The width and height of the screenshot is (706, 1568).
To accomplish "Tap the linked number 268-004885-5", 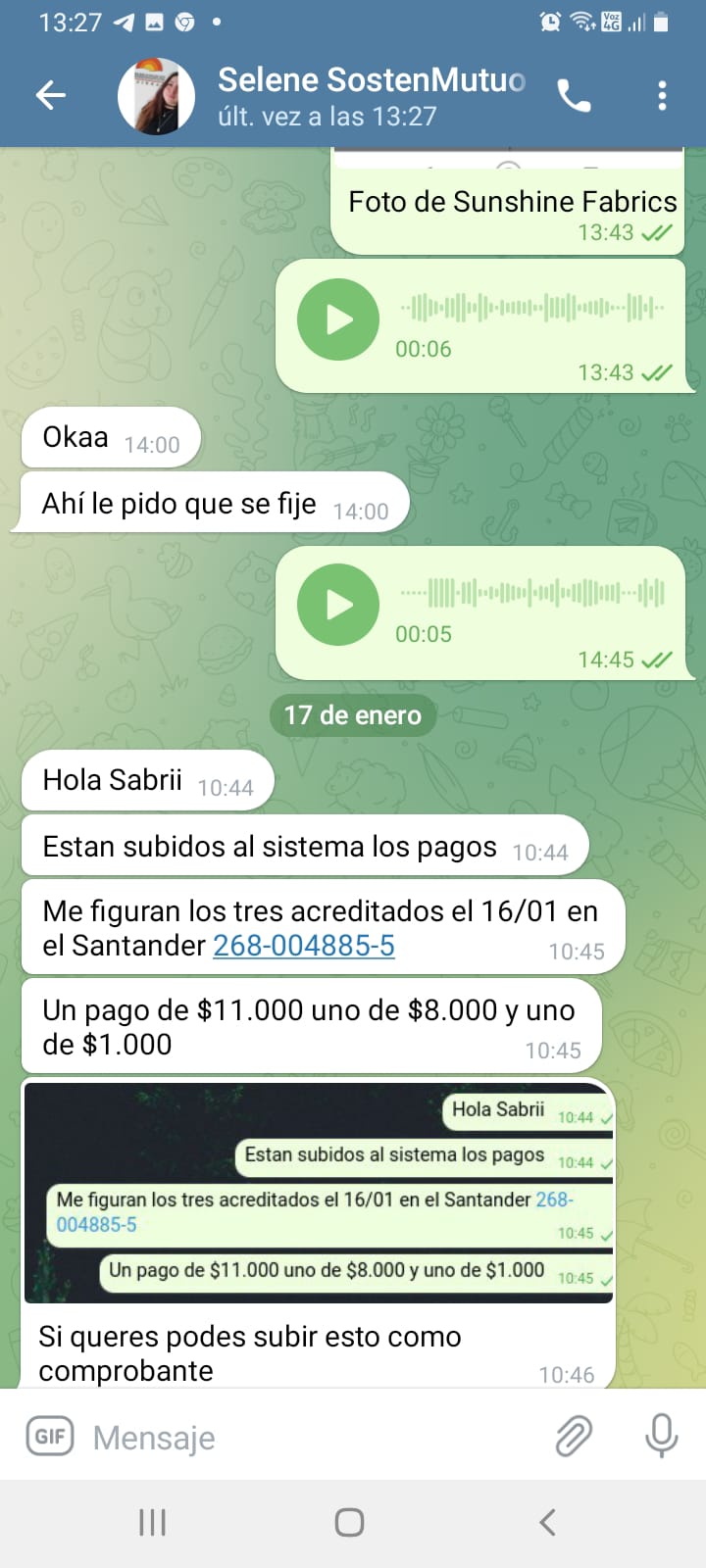I will [x=304, y=946].
